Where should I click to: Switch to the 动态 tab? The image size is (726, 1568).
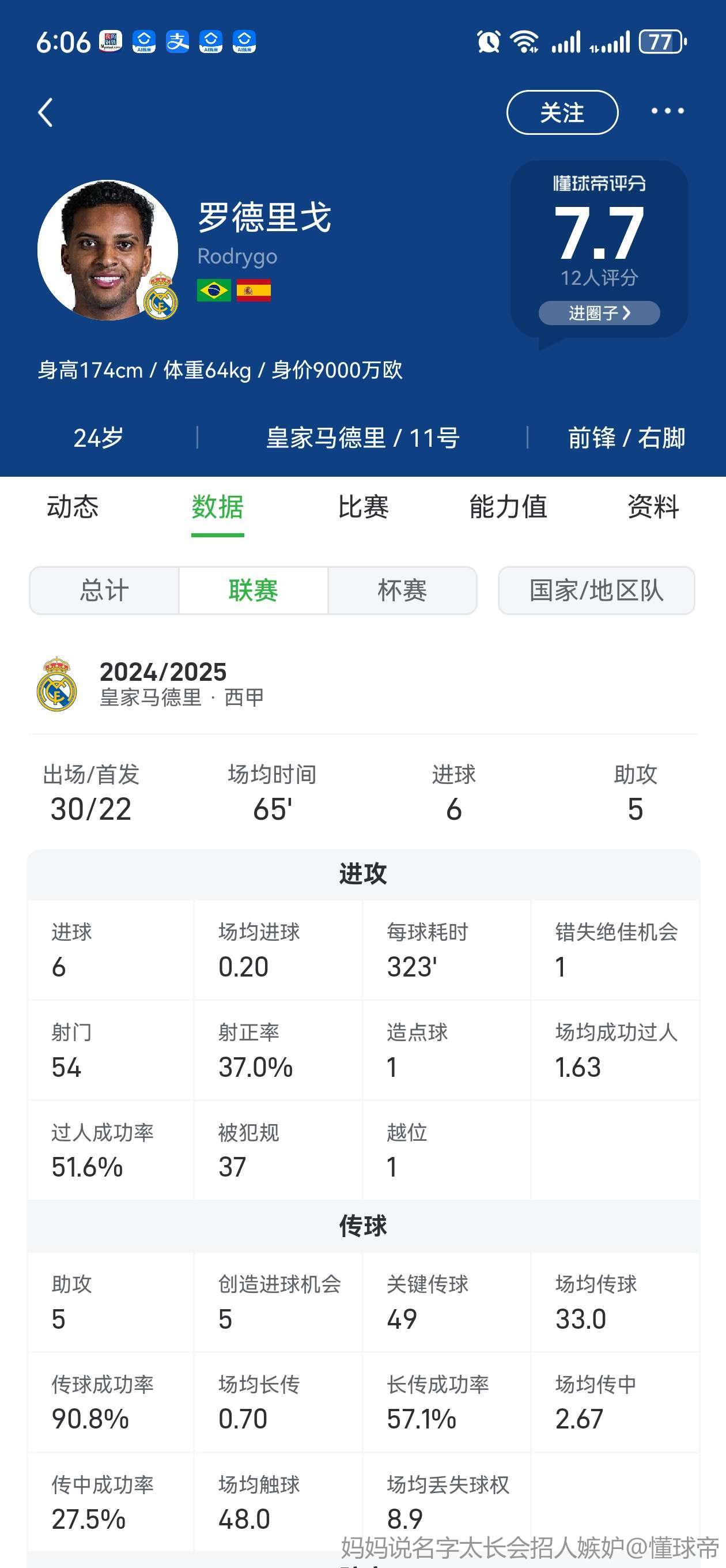(x=73, y=507)
